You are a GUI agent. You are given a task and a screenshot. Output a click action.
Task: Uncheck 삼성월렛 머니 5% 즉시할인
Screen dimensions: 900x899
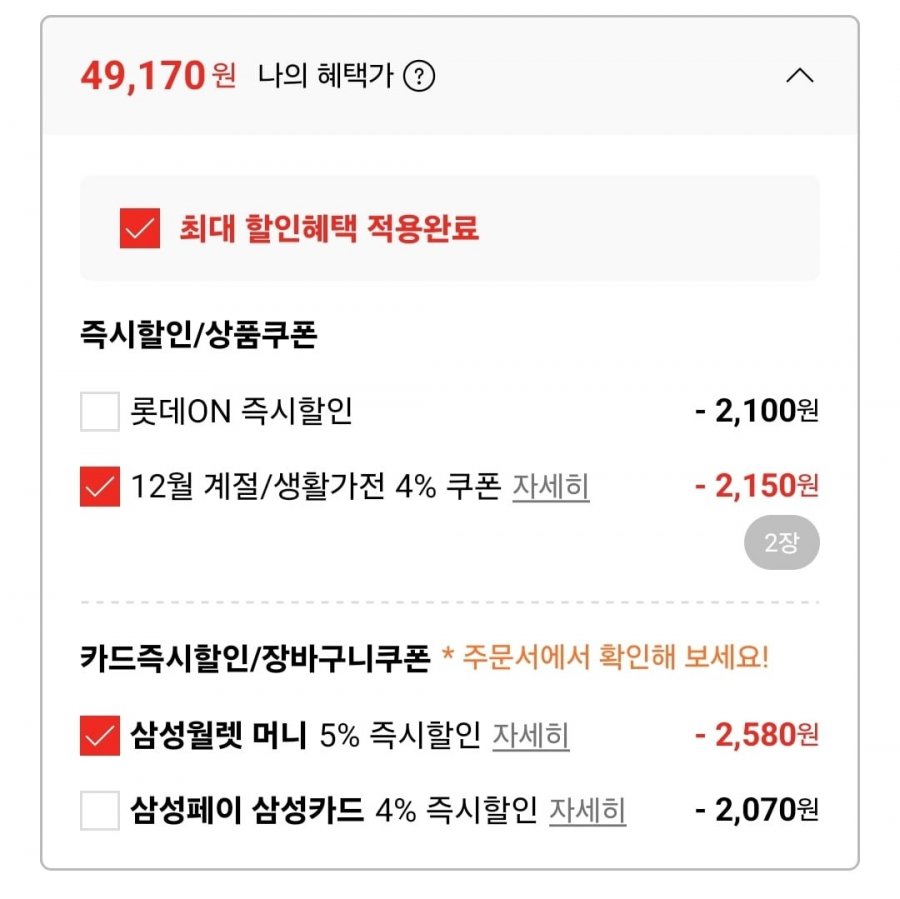(99, 736)
